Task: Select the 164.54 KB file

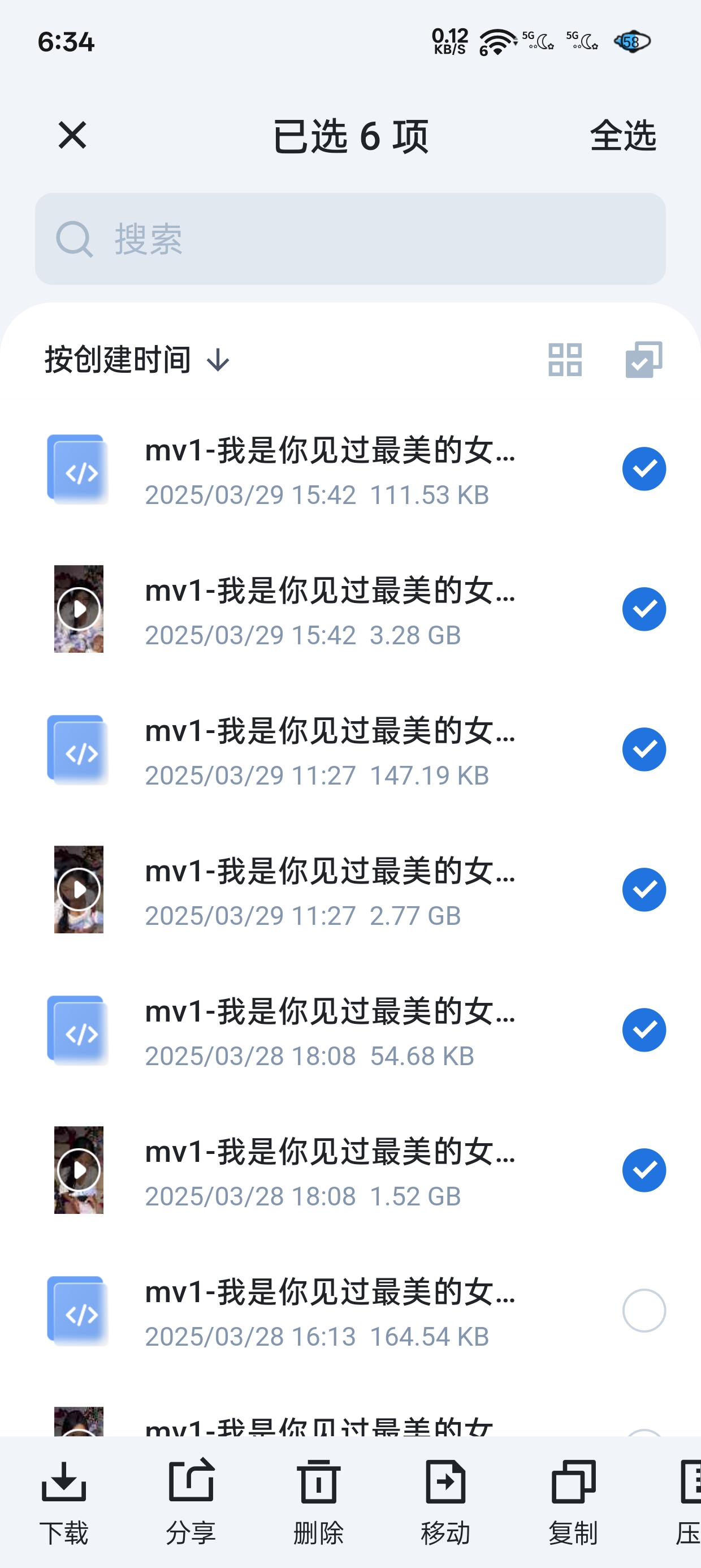Action: (644, 1311)
